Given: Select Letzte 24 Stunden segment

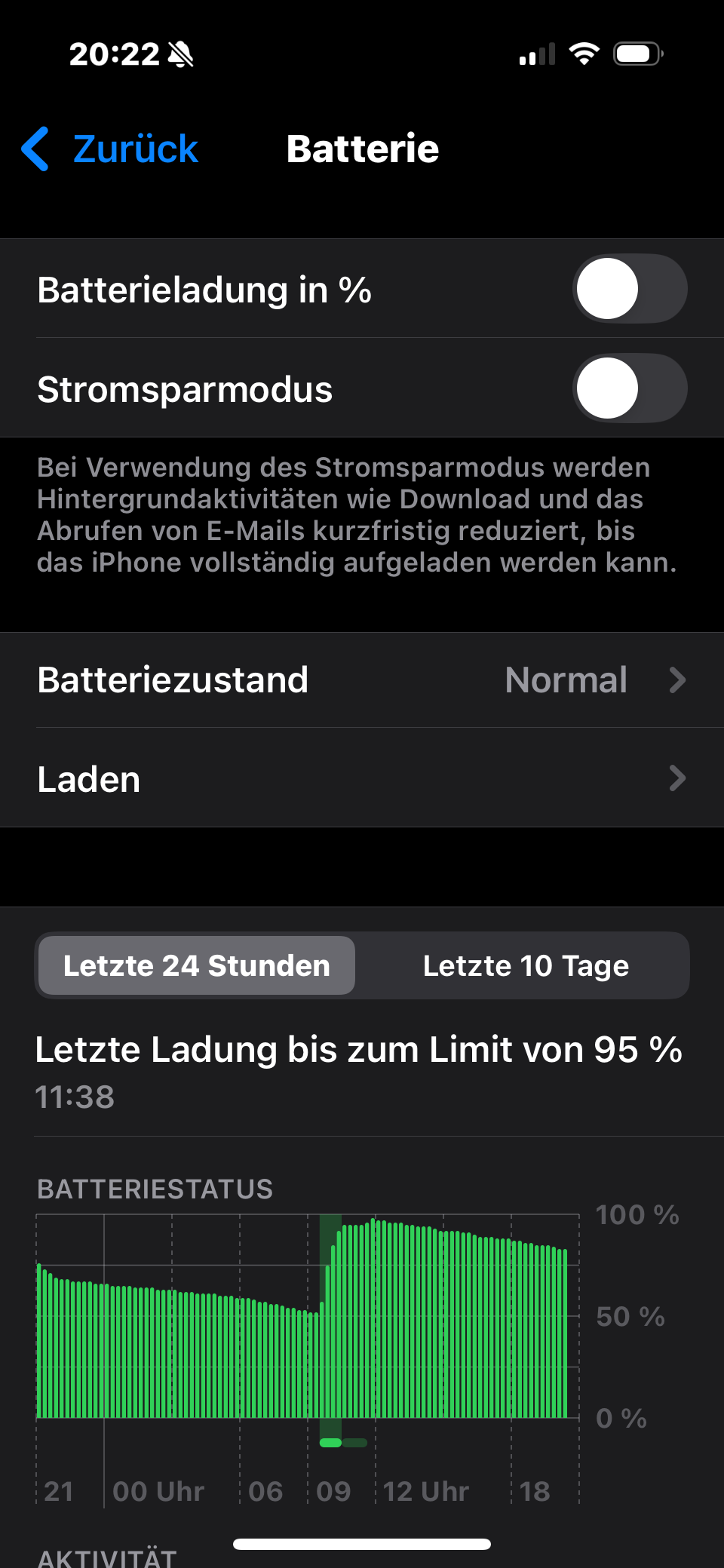Looking at the screenshot, I should click(197, 965).
